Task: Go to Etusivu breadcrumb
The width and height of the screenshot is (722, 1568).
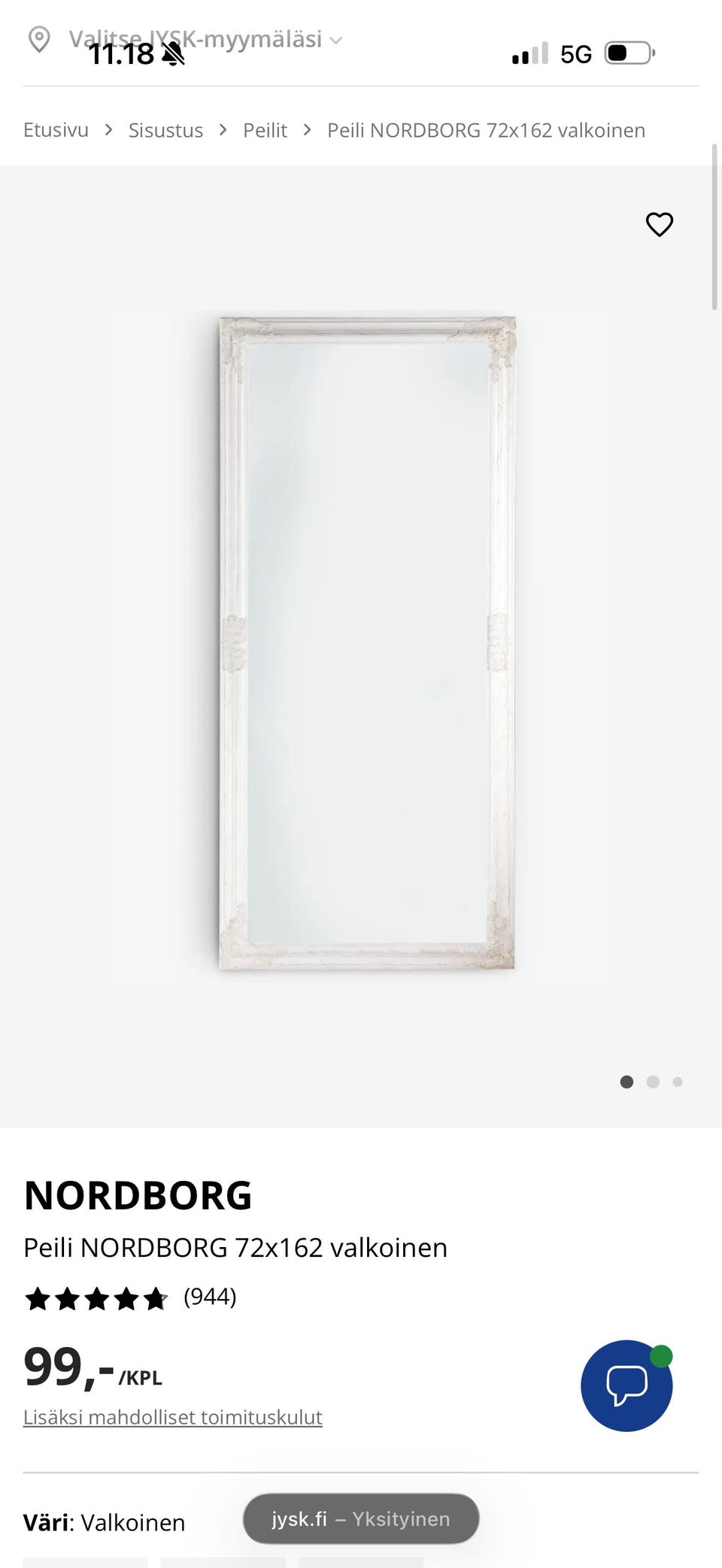Action: pos(56,130)
